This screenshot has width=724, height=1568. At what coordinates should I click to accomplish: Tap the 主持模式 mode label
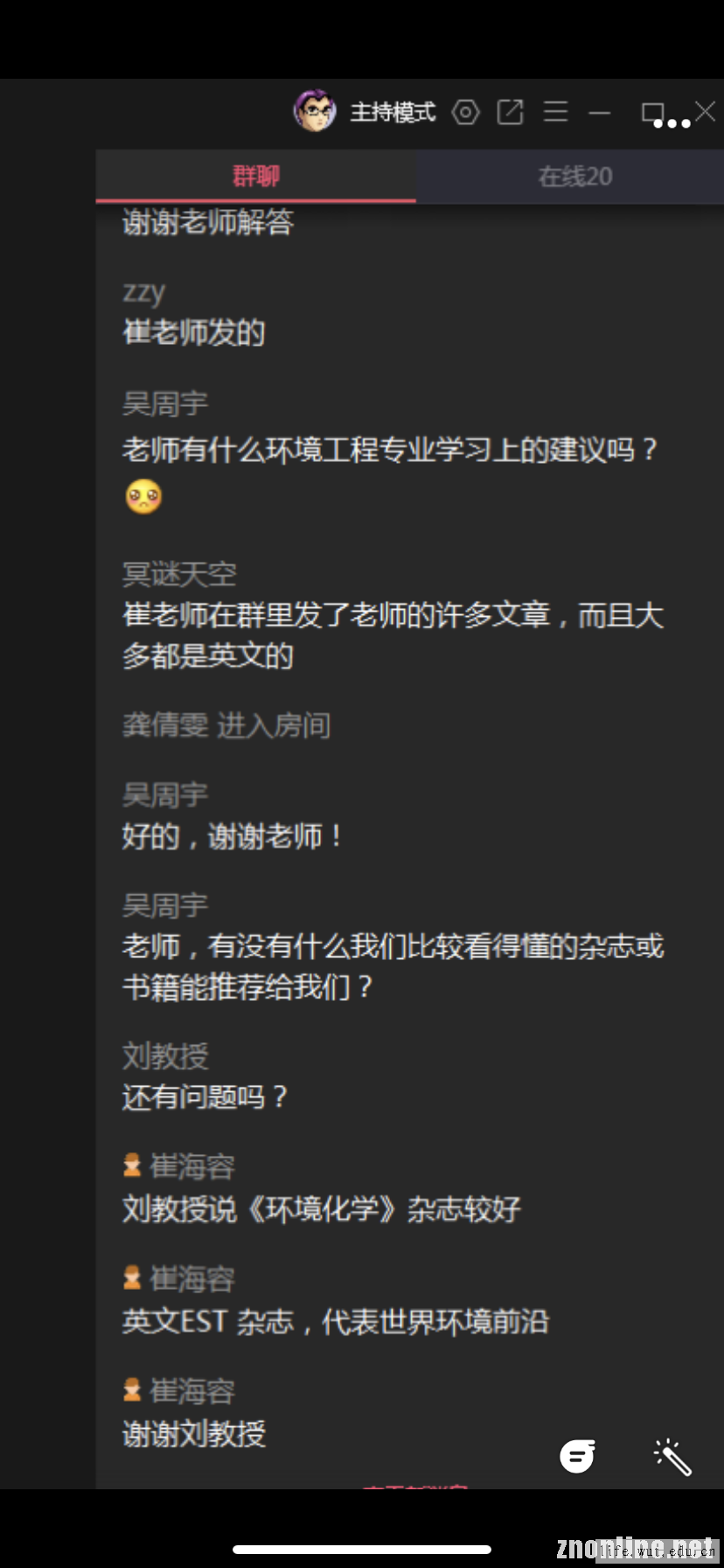(393, 112)
